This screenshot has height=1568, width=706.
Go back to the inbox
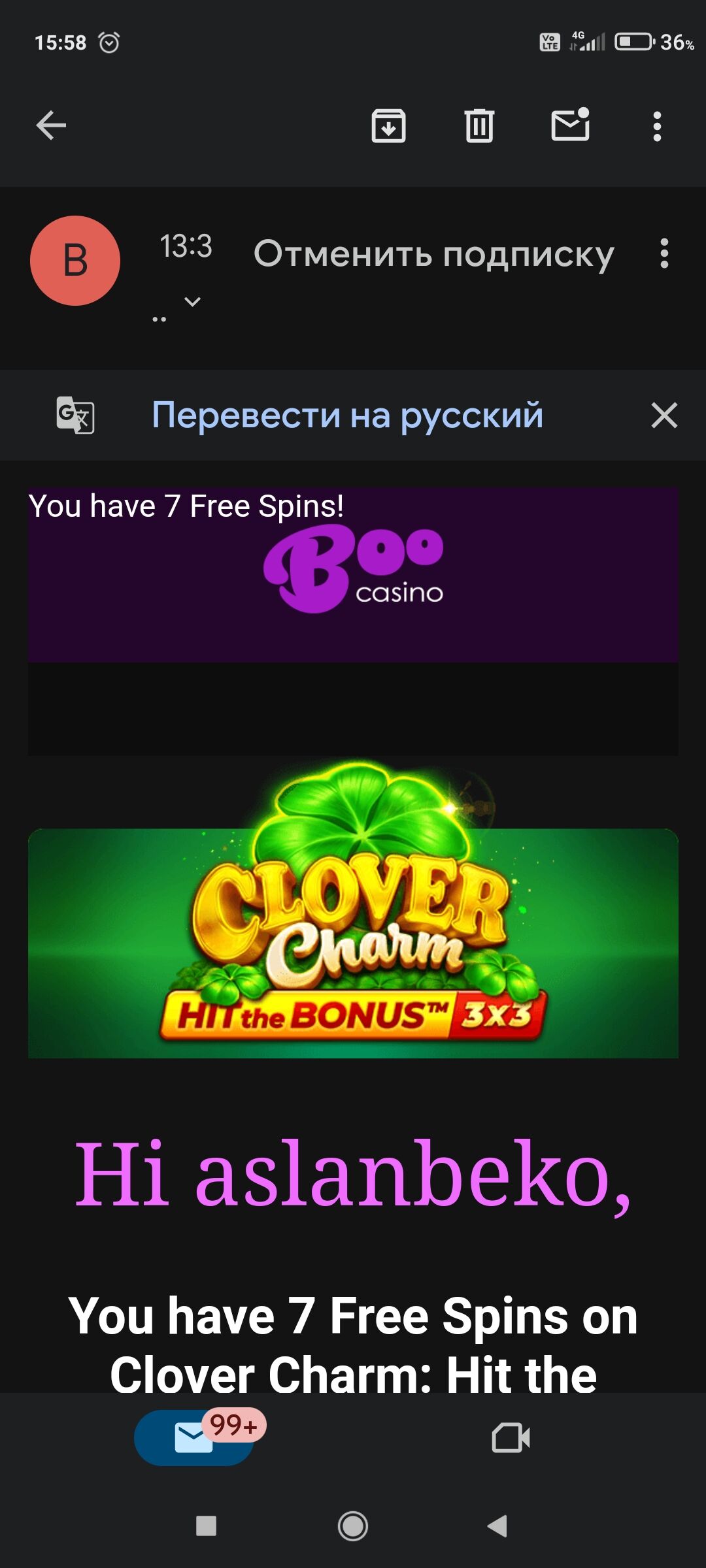click(x=51, y=125)
